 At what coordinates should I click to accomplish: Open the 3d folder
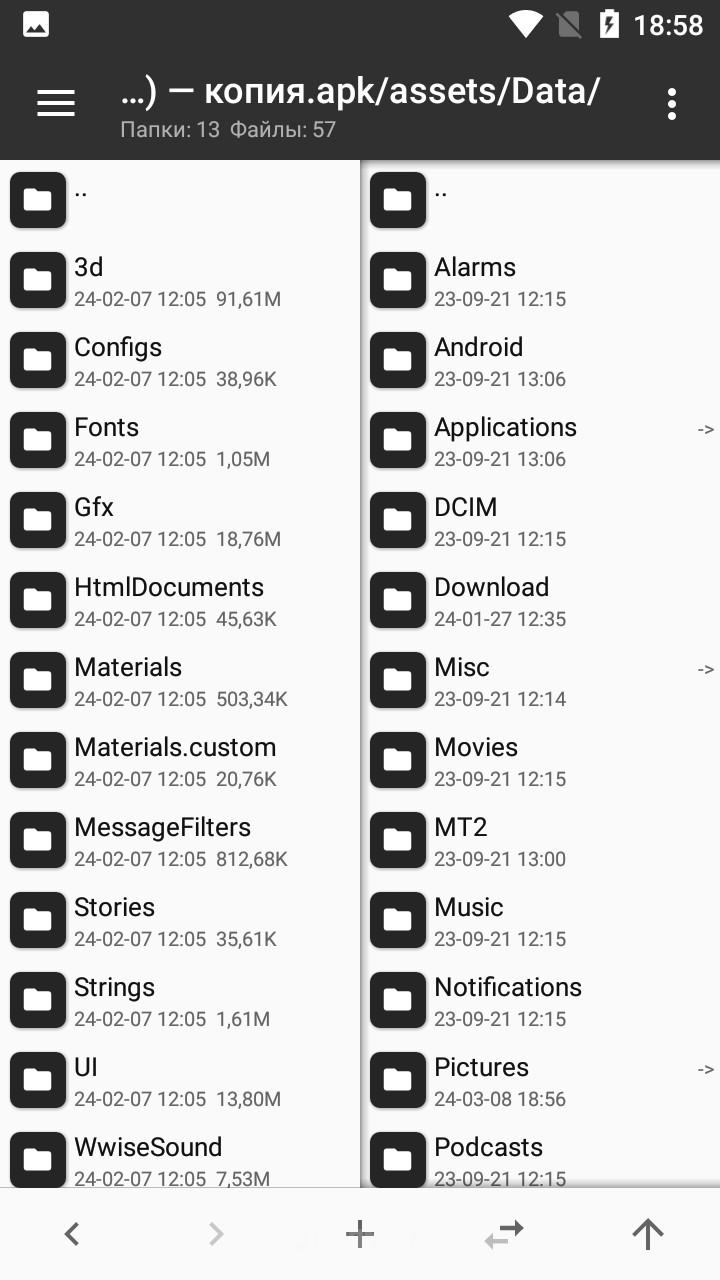180,280
